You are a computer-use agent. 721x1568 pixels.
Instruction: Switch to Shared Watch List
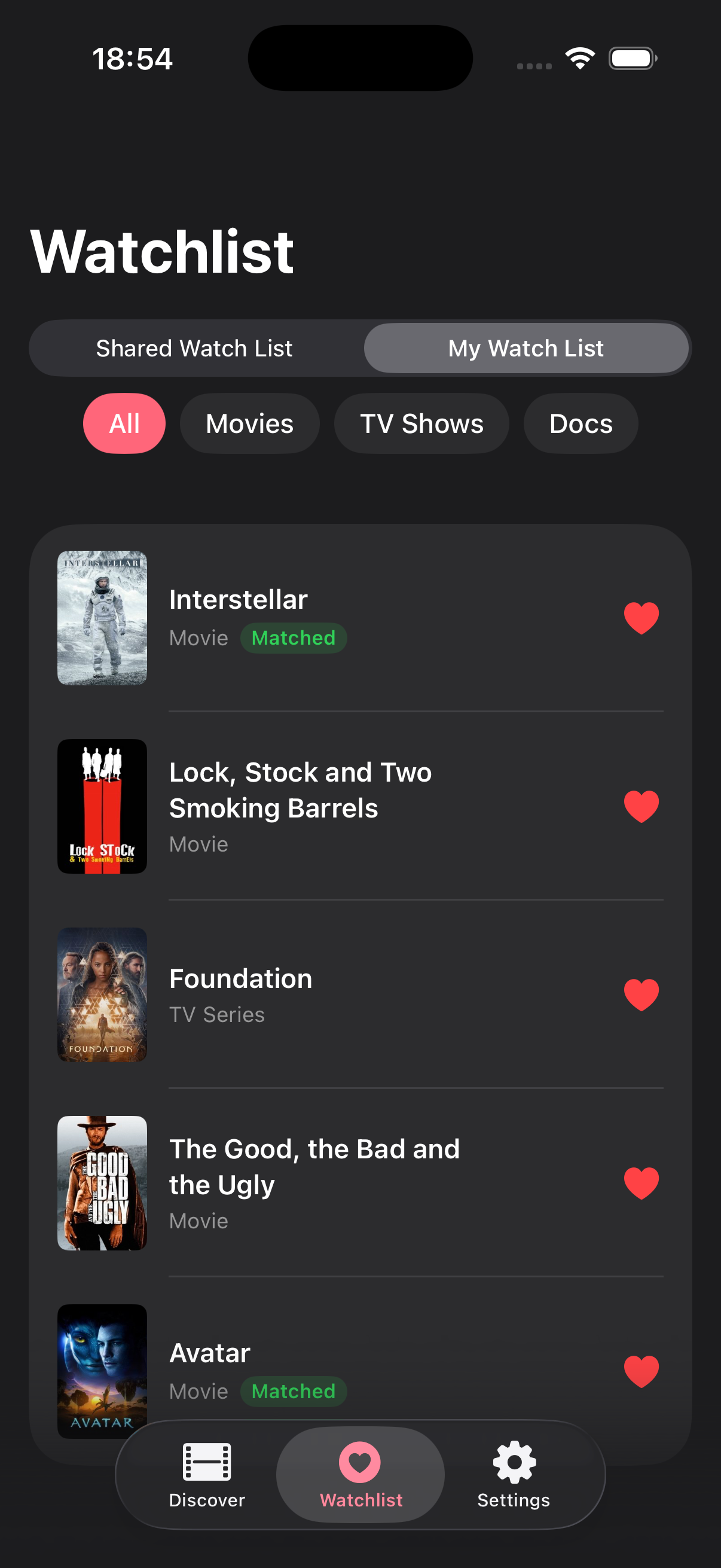coord(195,347)
